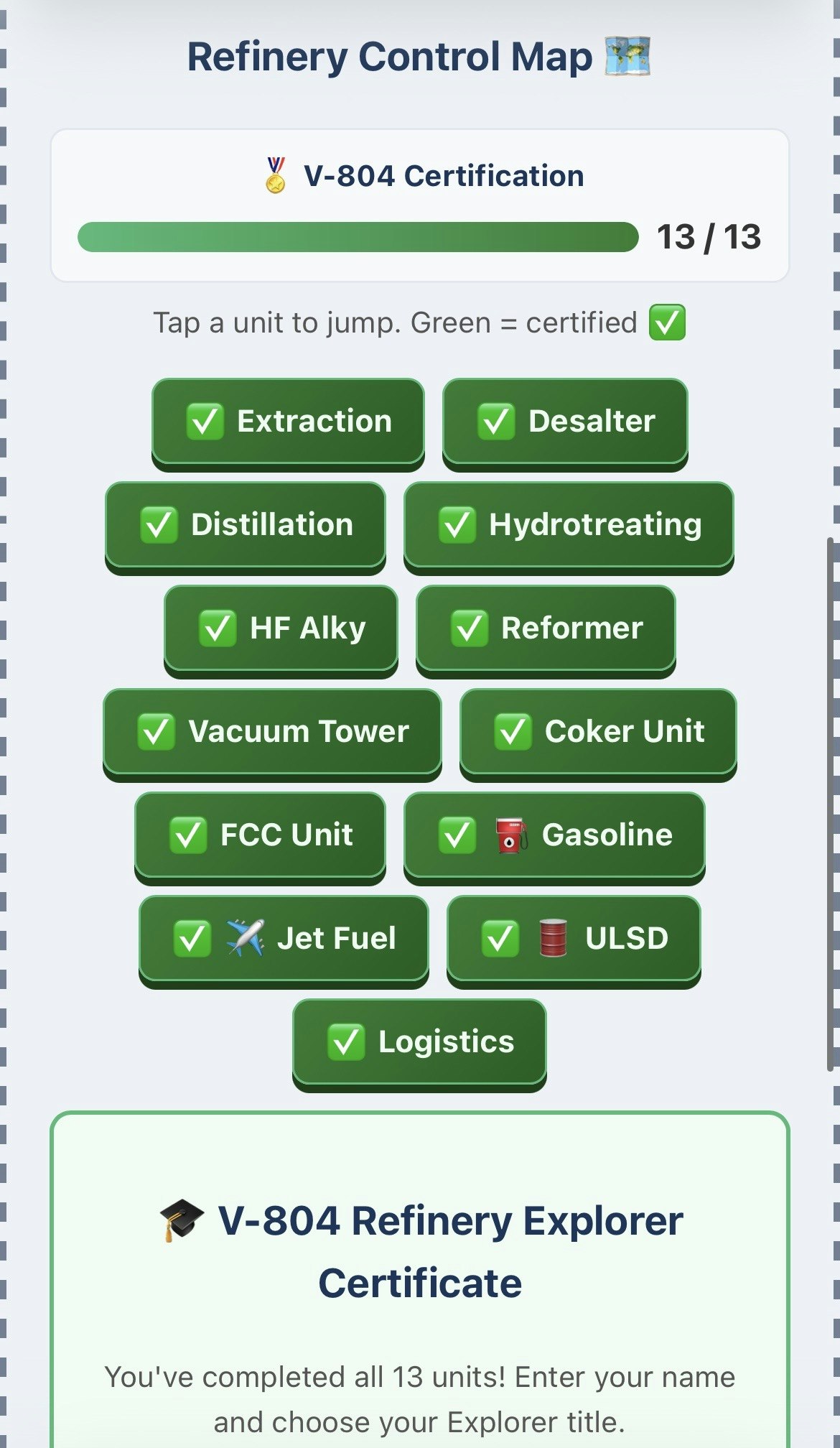Click the green checkmark on Logistics

347,1041
